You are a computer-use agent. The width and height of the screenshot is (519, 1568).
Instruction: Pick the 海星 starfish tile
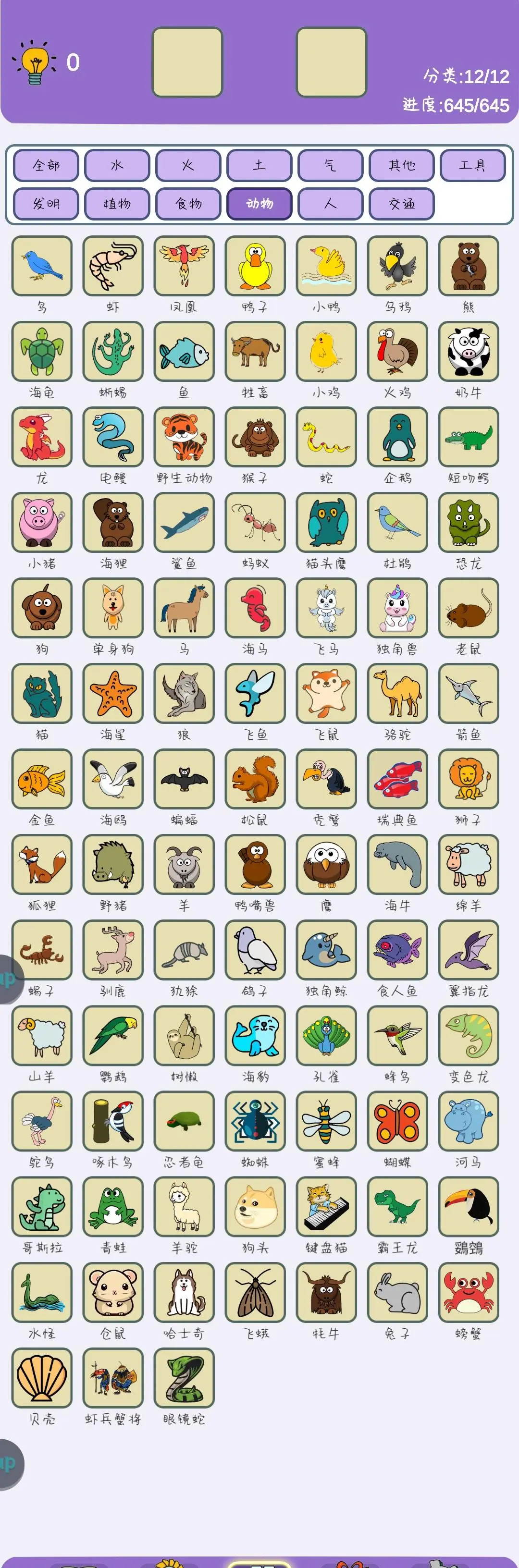[x=113, y=693]
